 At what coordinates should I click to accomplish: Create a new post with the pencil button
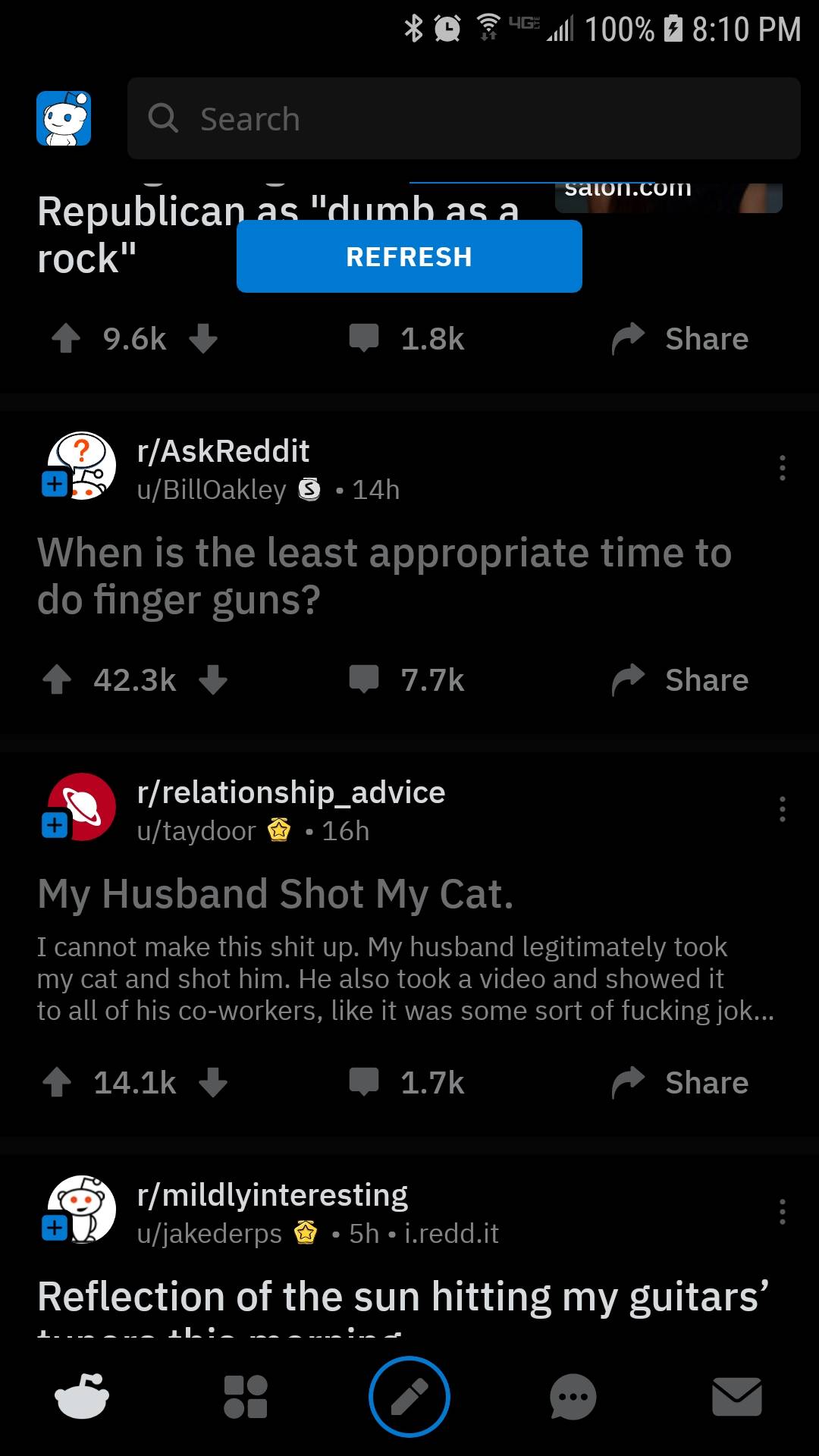pos(409,1396)
